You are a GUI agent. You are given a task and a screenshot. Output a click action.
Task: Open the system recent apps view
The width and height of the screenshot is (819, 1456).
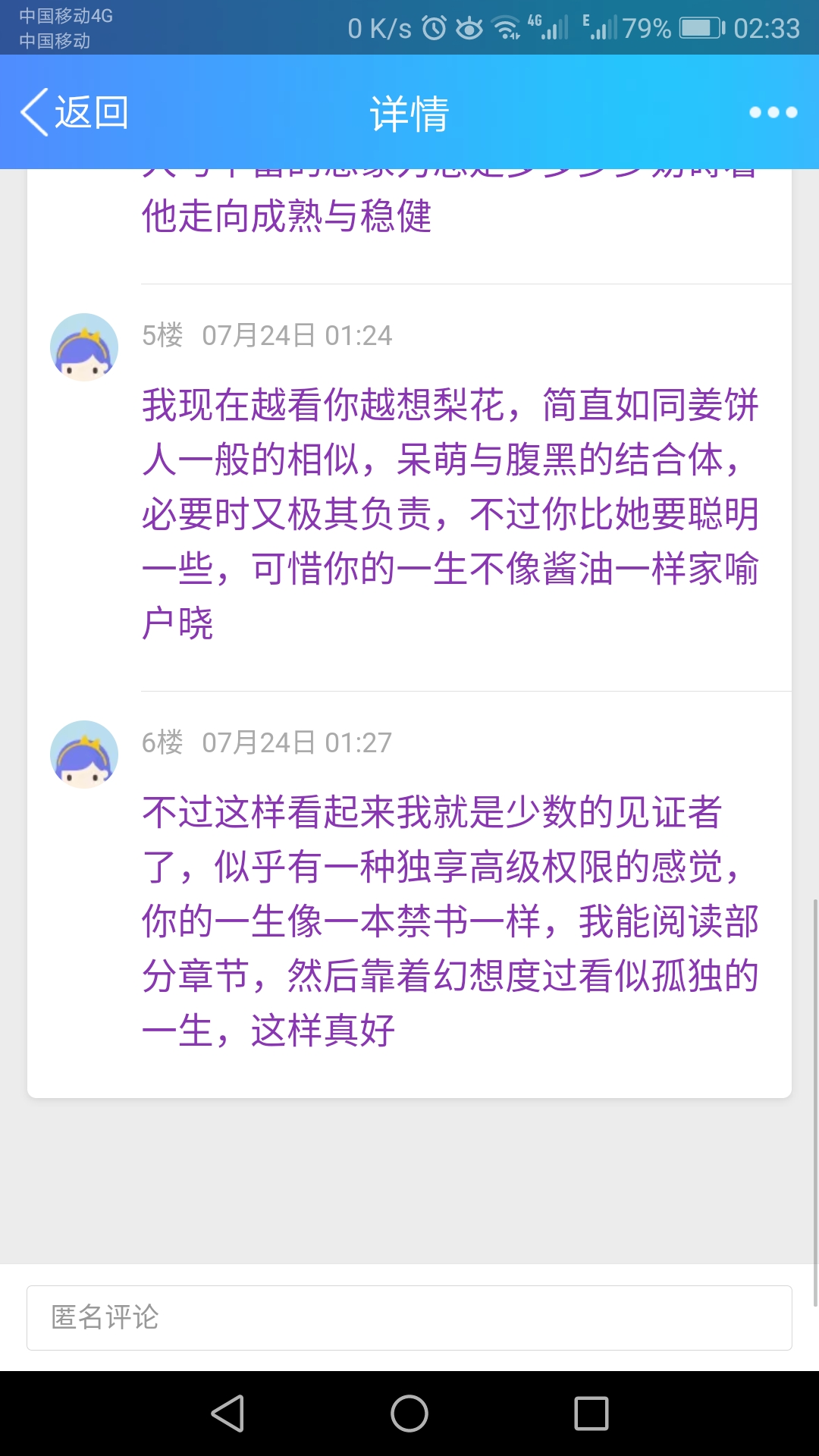point(591,1414)
